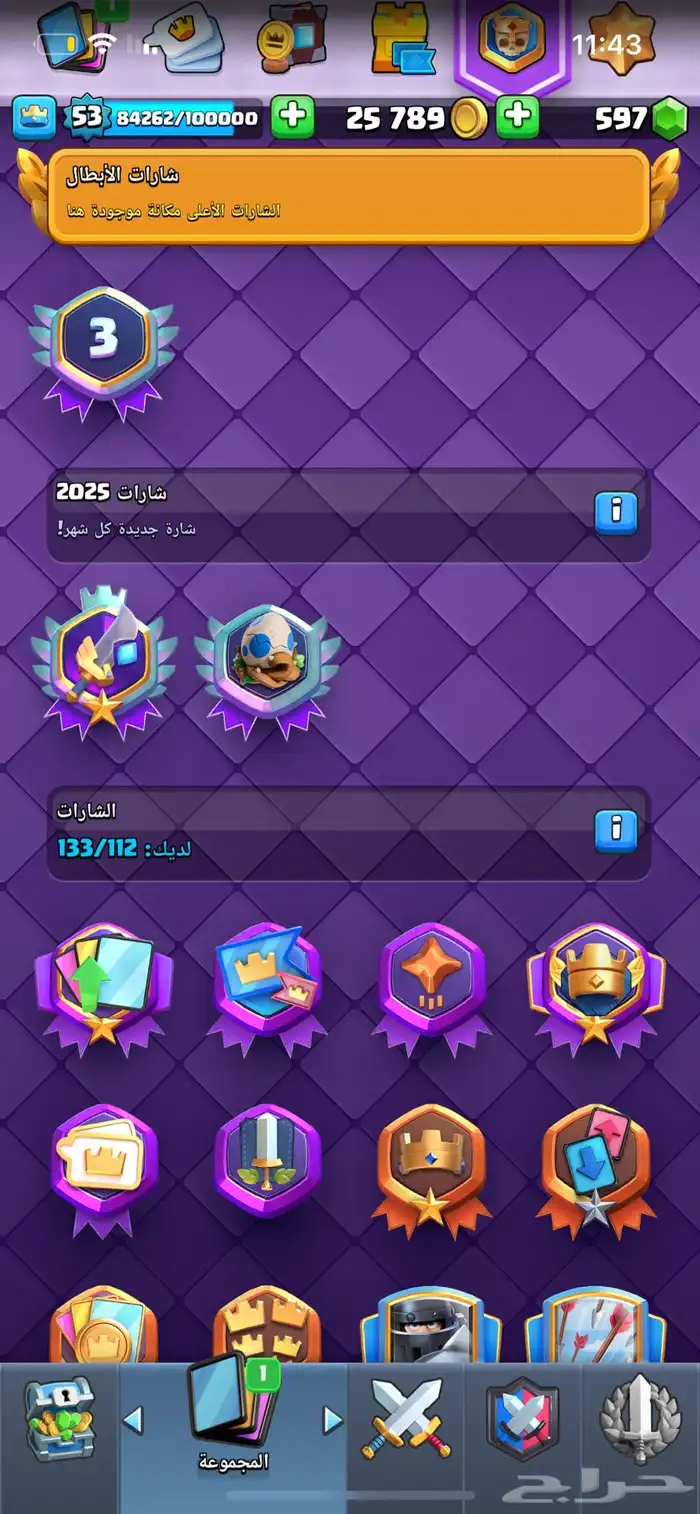Tap the right arrow beside the collection tab

(332, 1420)
